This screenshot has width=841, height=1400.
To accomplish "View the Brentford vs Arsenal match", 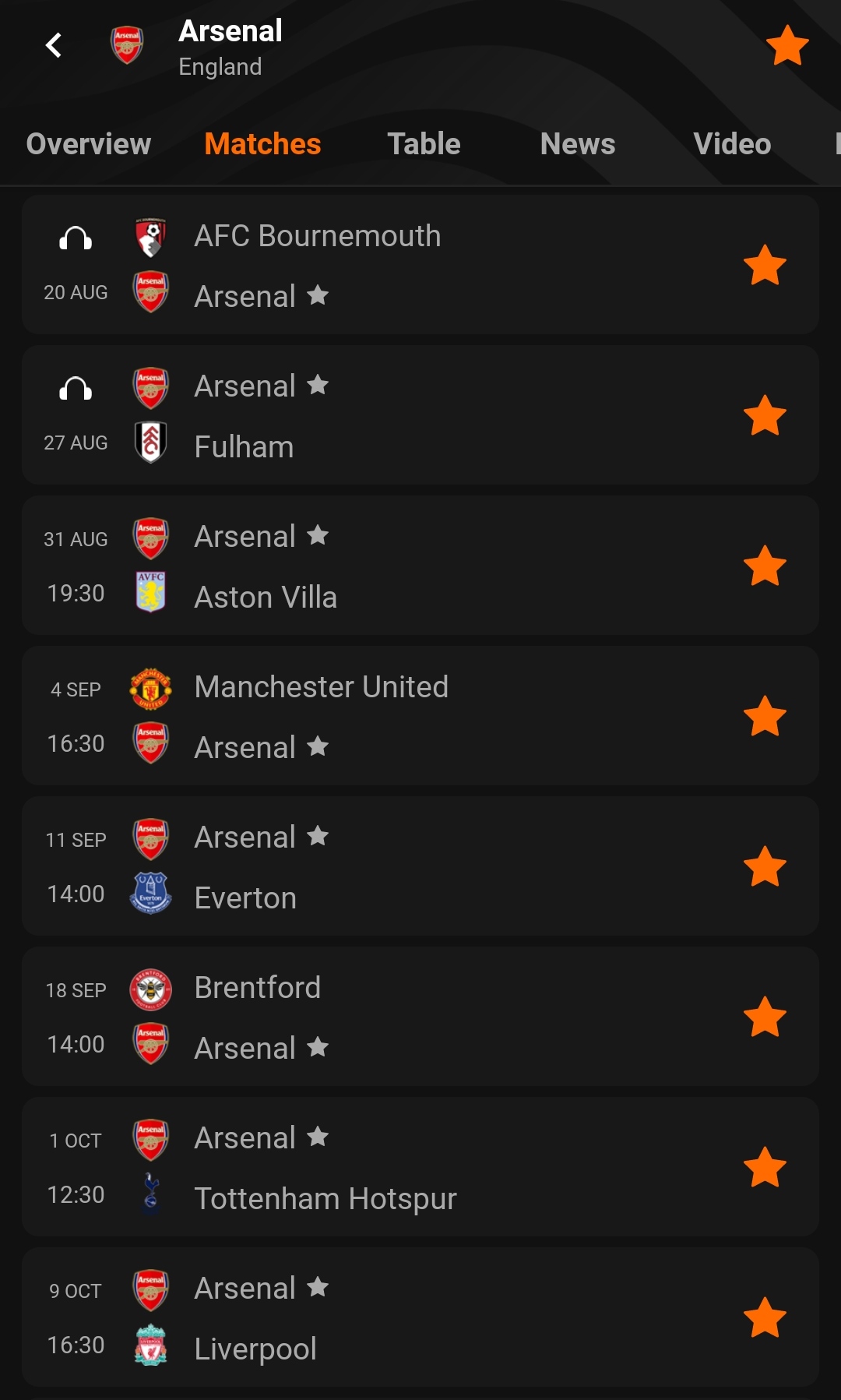I will [420, 1017].
